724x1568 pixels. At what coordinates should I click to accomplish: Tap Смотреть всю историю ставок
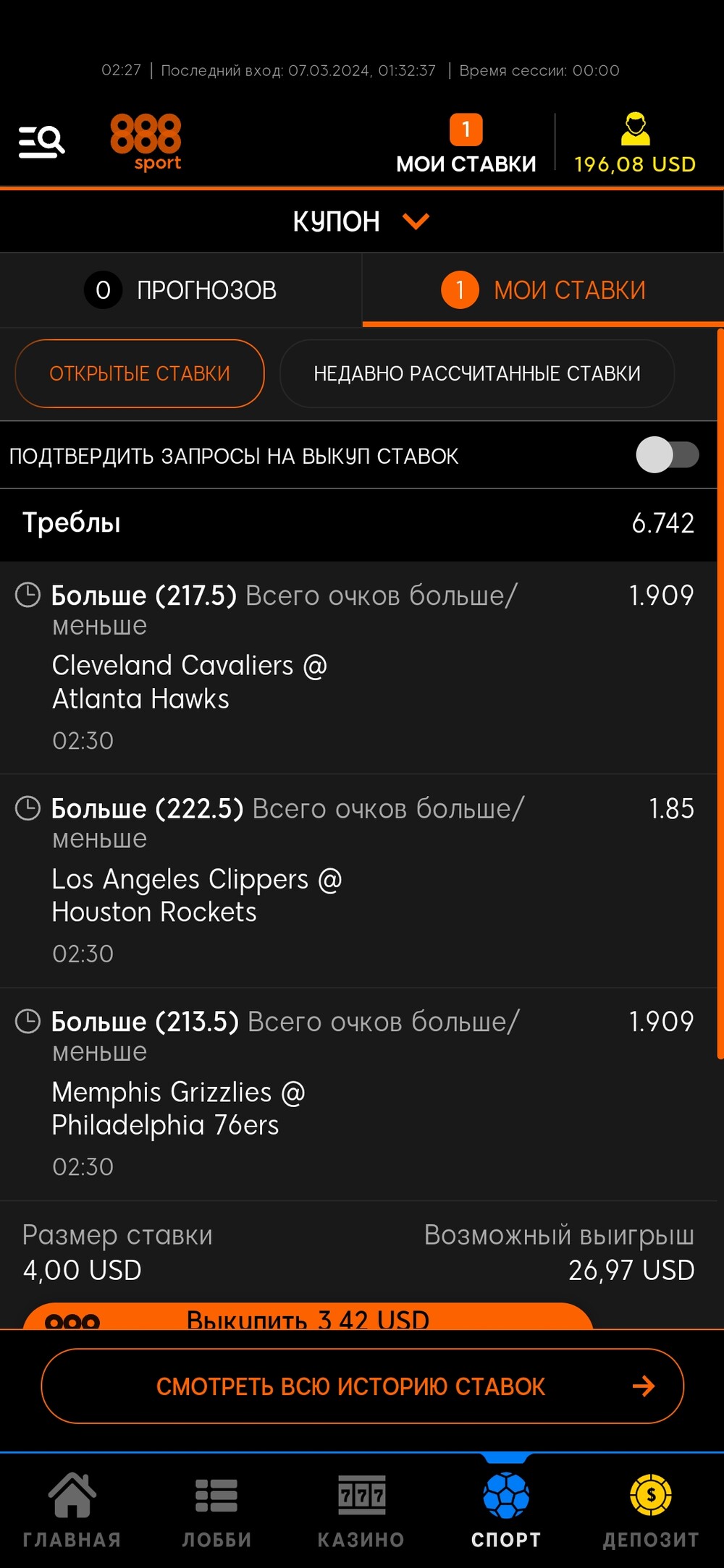point(363,1386)
